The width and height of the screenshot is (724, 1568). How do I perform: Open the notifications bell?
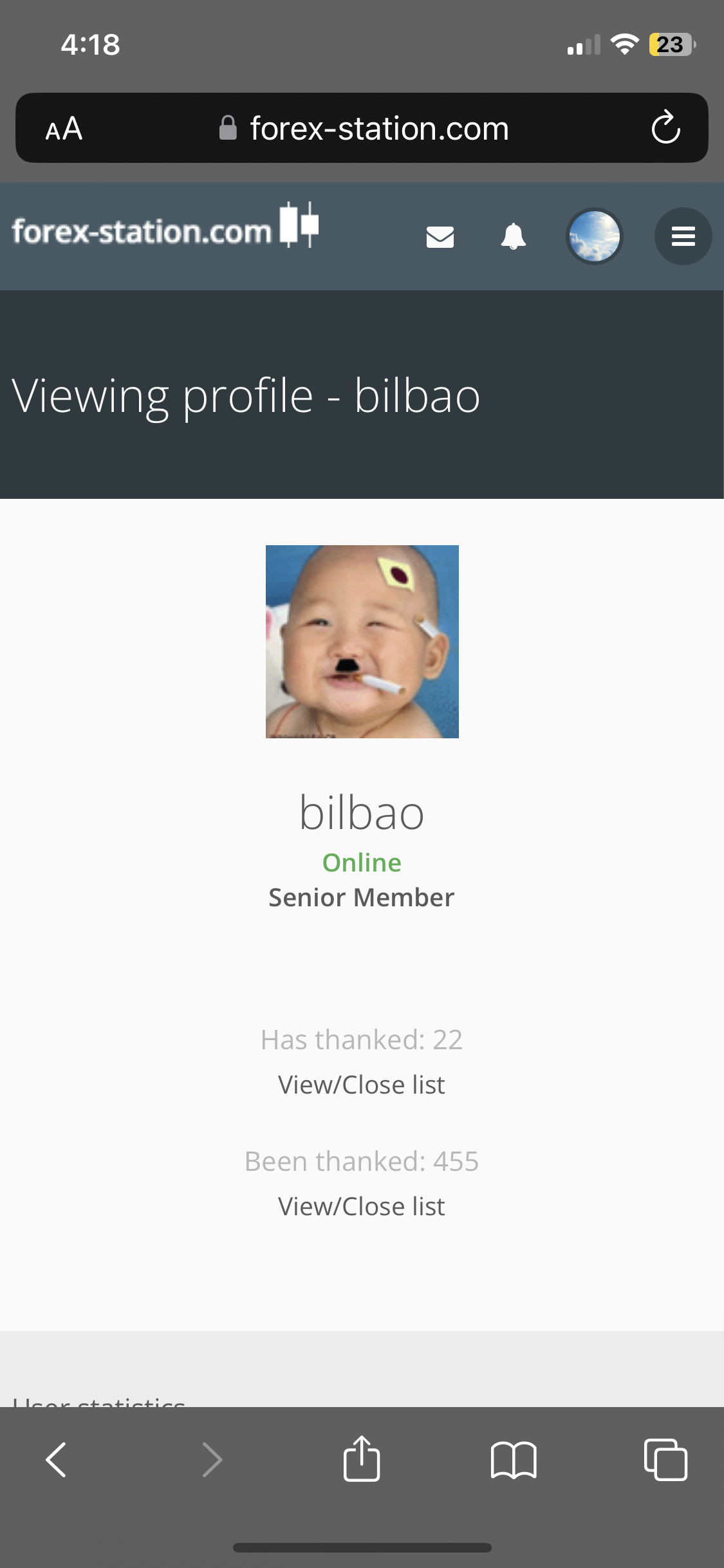[x=514, y=237]
